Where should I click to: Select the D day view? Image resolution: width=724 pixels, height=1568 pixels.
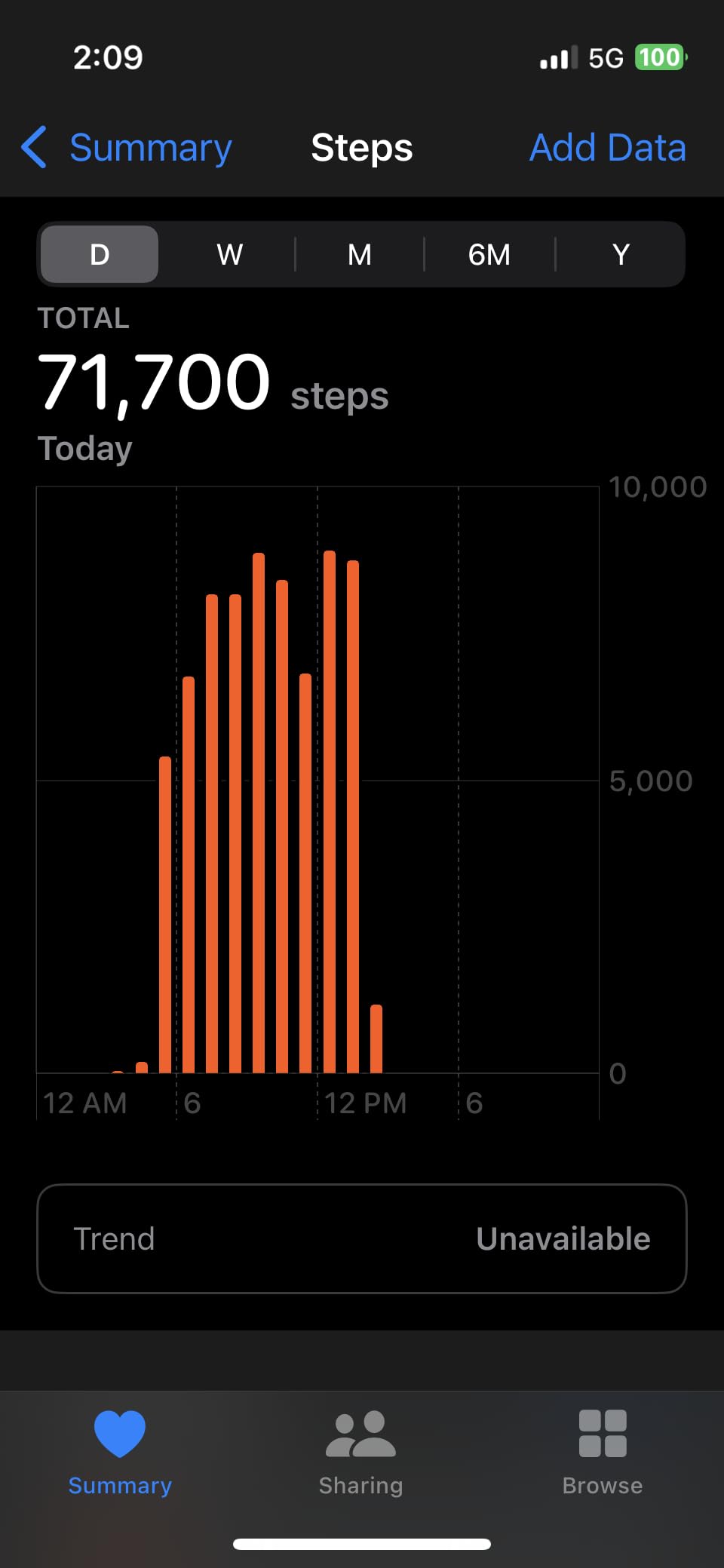point(100,254)
